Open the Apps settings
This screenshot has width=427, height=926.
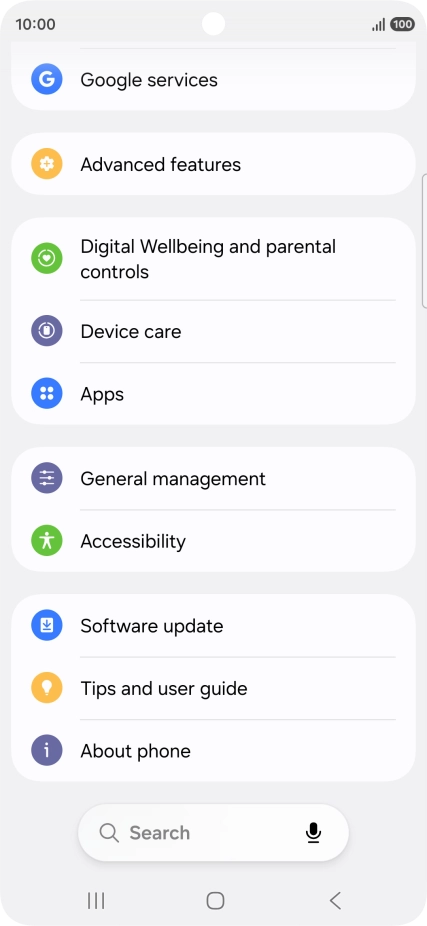213,394
